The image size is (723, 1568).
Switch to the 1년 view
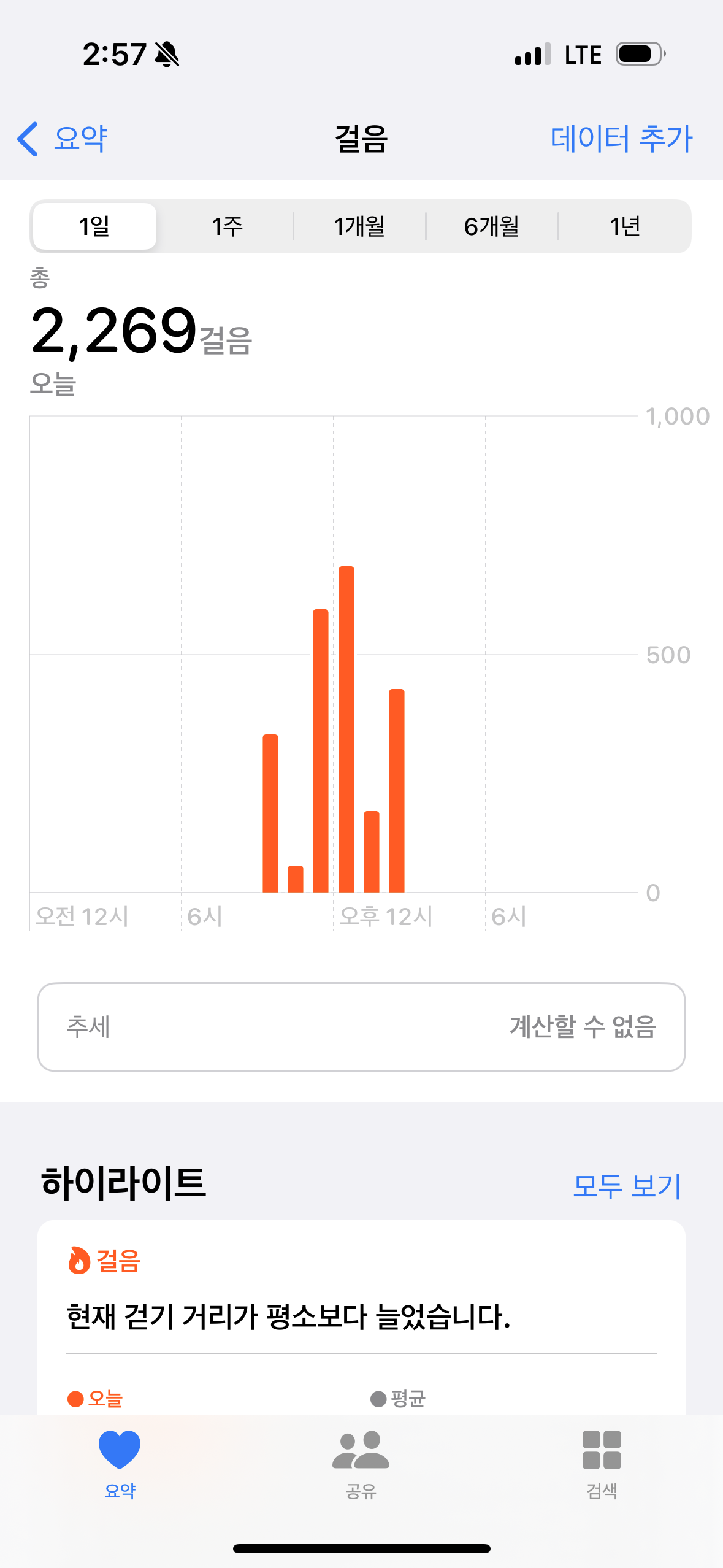pos(624,226)
